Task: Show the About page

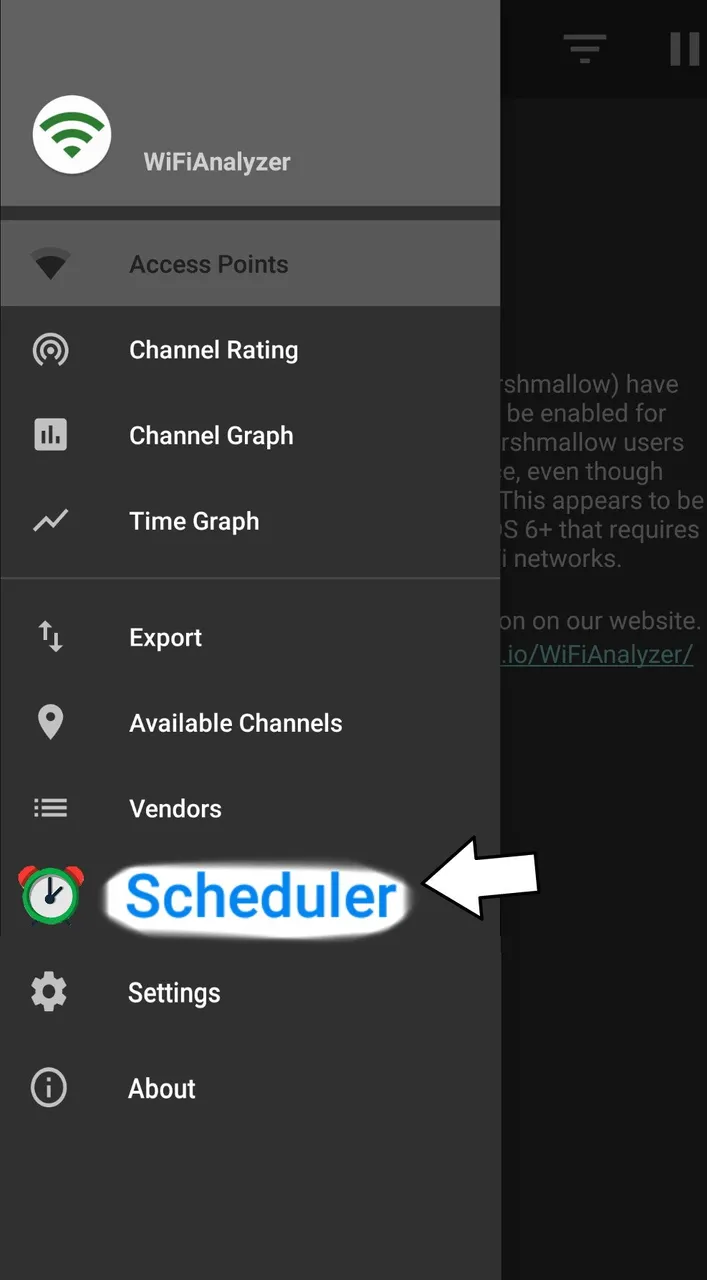Action: click(250, 1088)
